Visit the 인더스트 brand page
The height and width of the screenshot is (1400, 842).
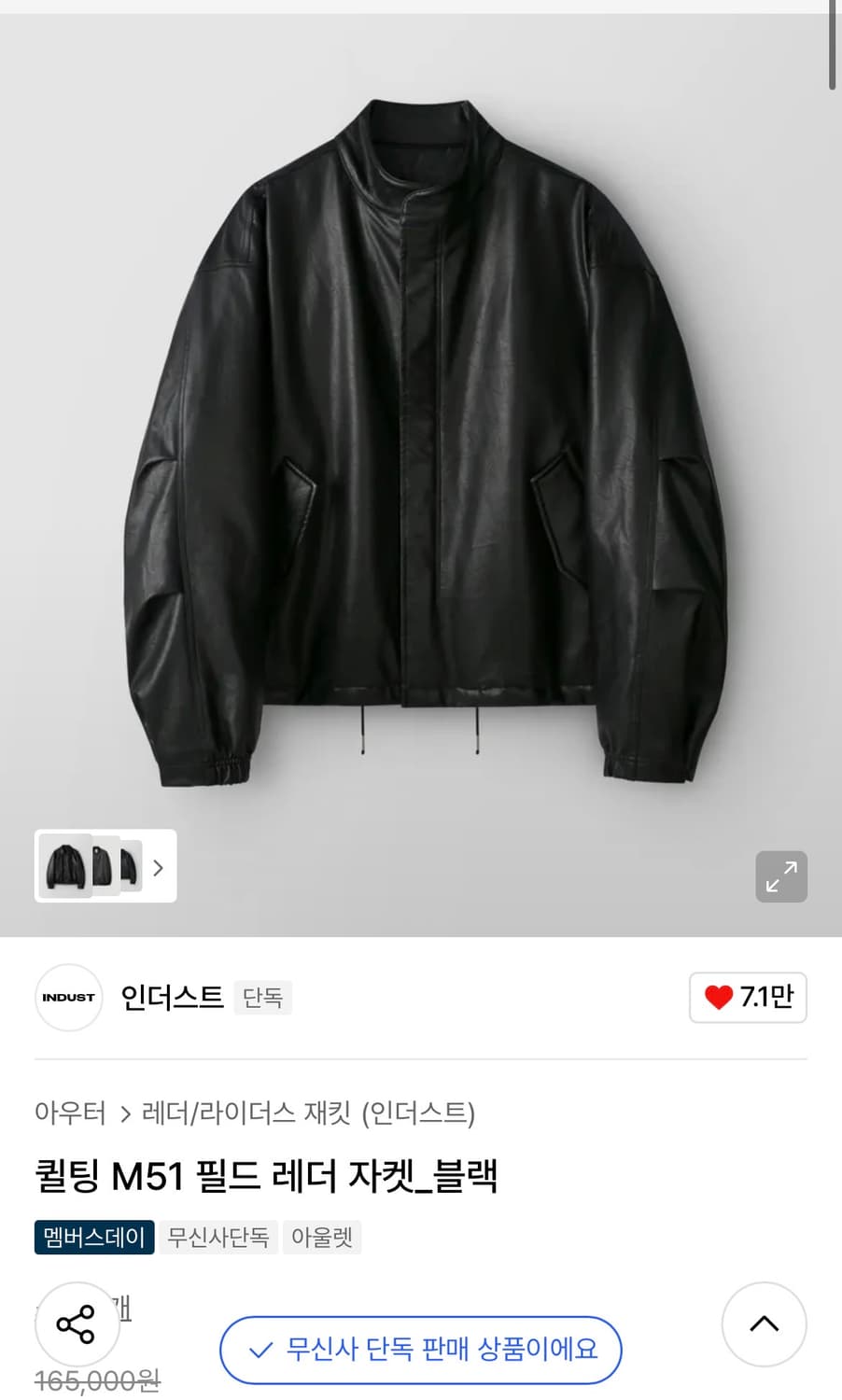pyautogui.click(x=172, y=997)
